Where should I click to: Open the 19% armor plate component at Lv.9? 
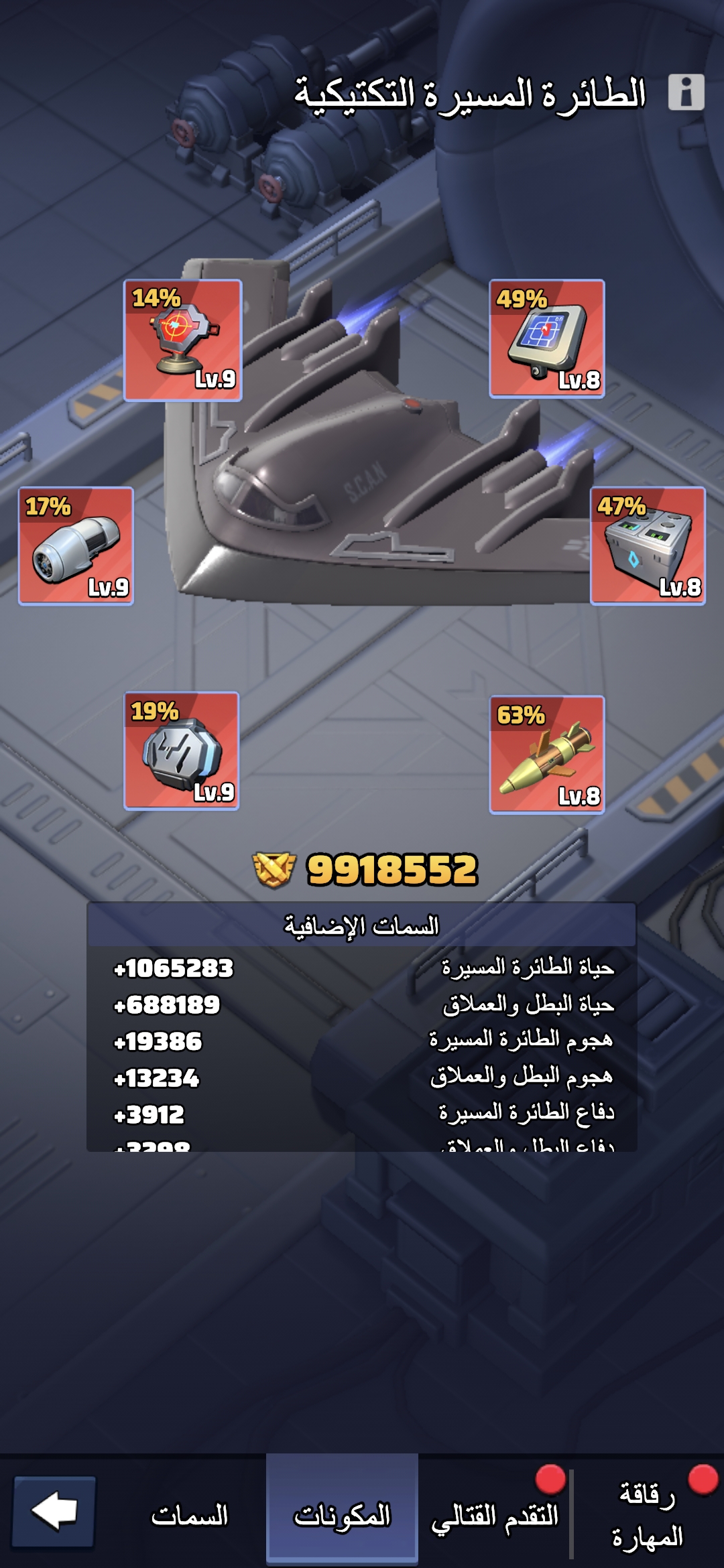pos(182,751)
